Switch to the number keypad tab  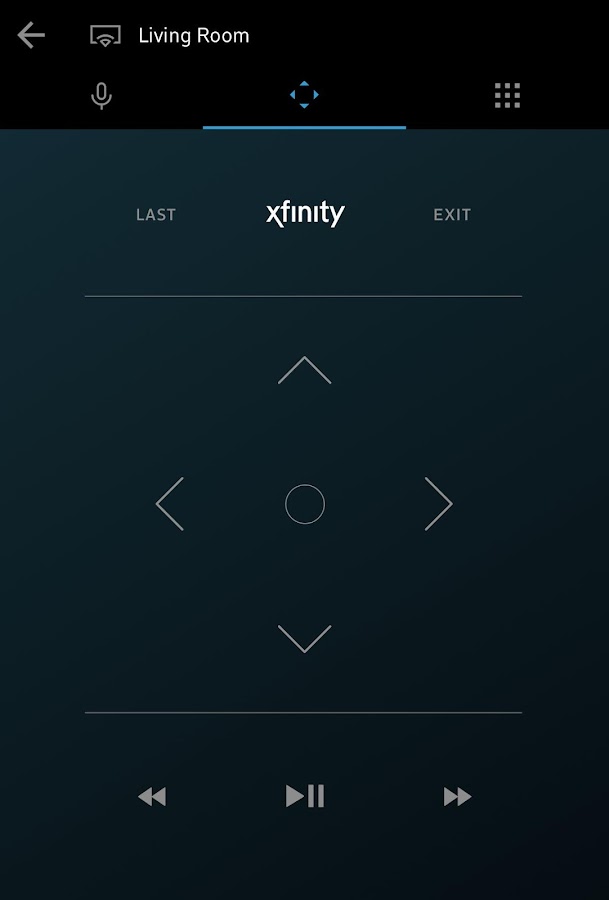tap(507, 96)
